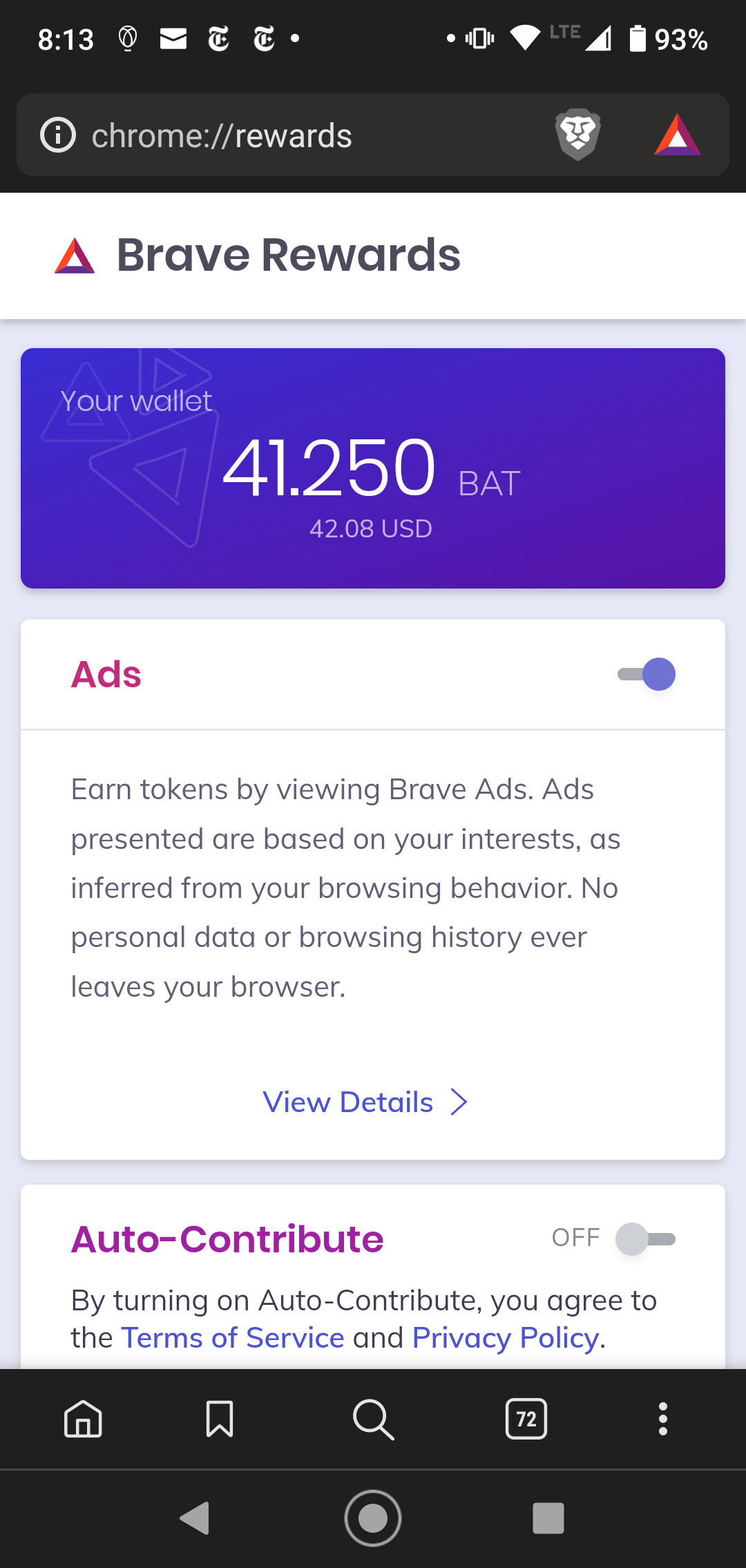This screenshot has width=746, height=1568.
Task: Go back using system back button
Action: (x=195, y=1518)
